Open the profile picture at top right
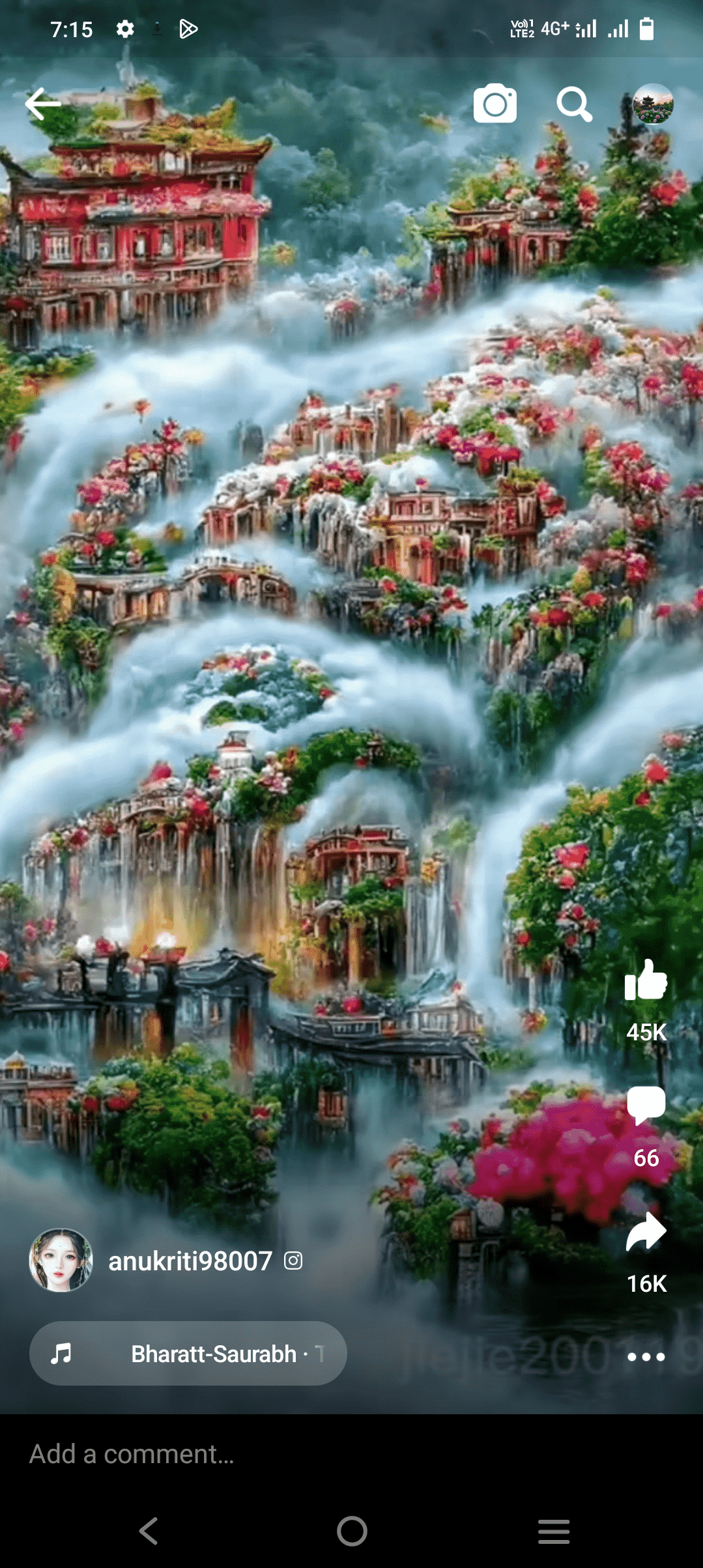This screenshot has width=703, height=1568. pyautogui.click(x=653, y=104)
